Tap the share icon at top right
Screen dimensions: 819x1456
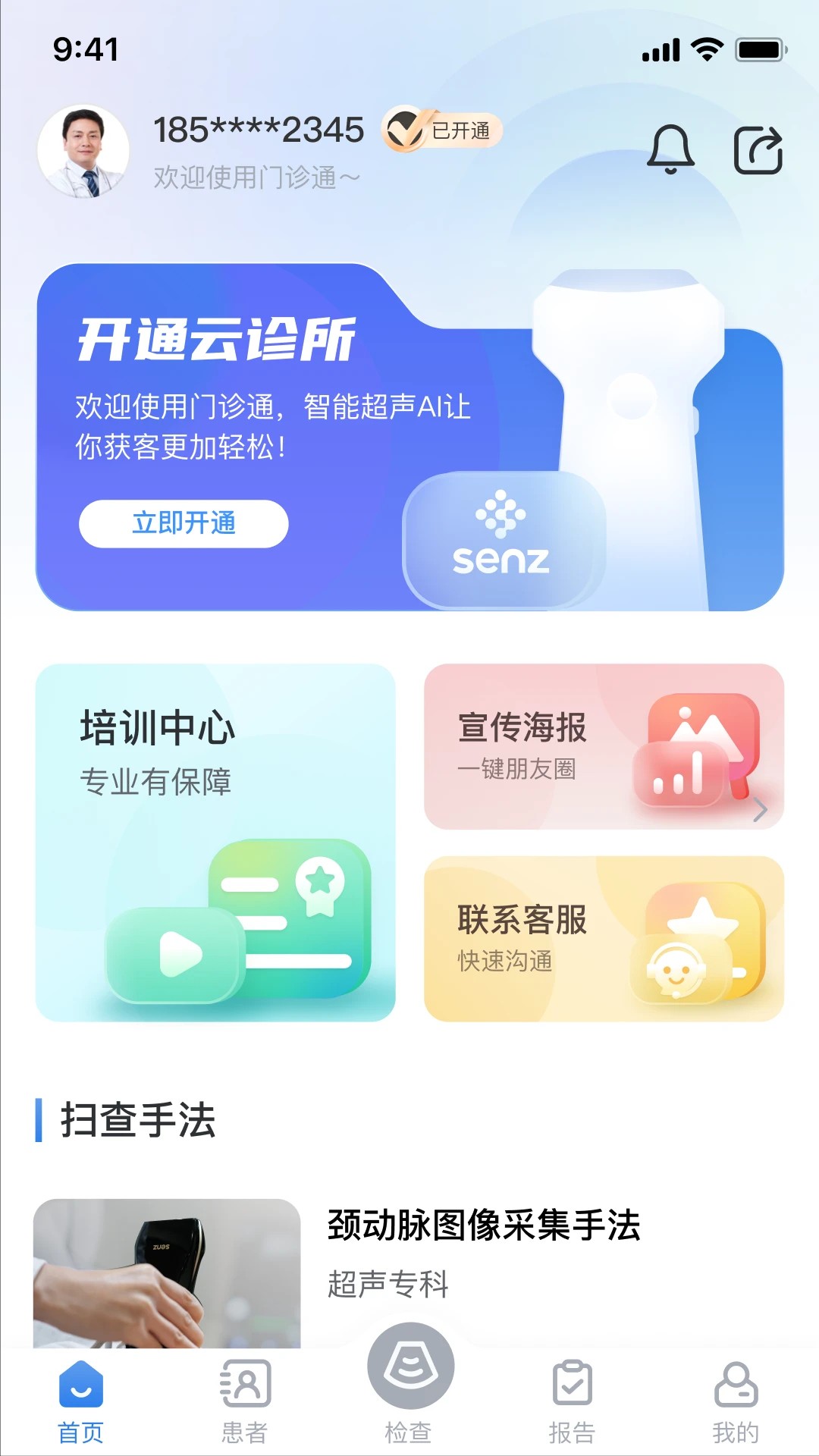pos(757,149)
